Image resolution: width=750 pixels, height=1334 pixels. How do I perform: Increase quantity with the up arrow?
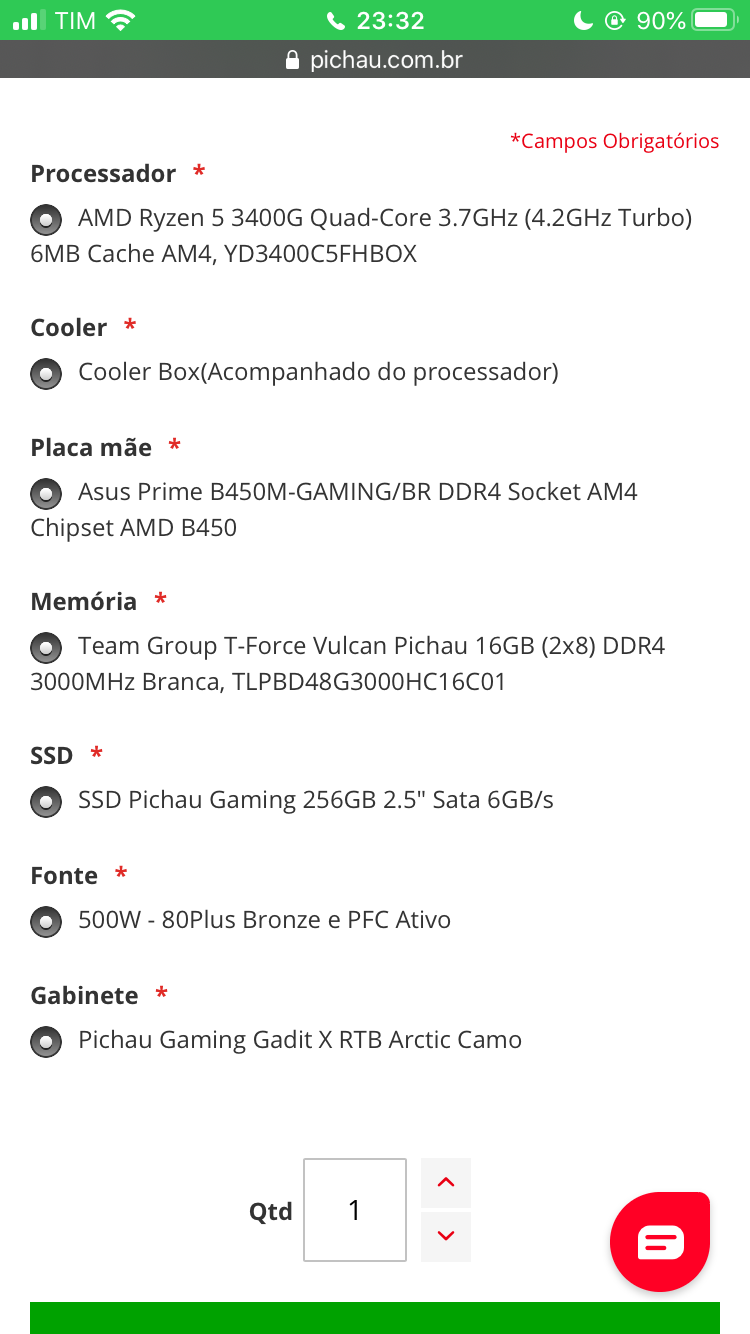(x=446, y=1183)
